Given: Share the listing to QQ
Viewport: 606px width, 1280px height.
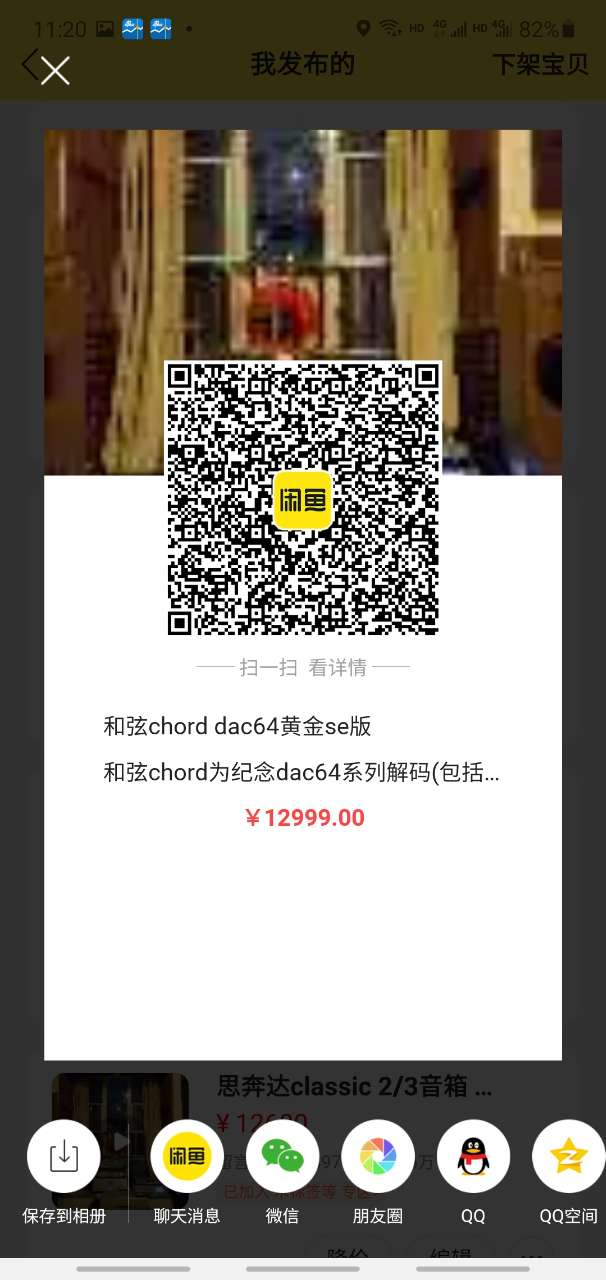Looking at the screenshot, I should 473,1157.
